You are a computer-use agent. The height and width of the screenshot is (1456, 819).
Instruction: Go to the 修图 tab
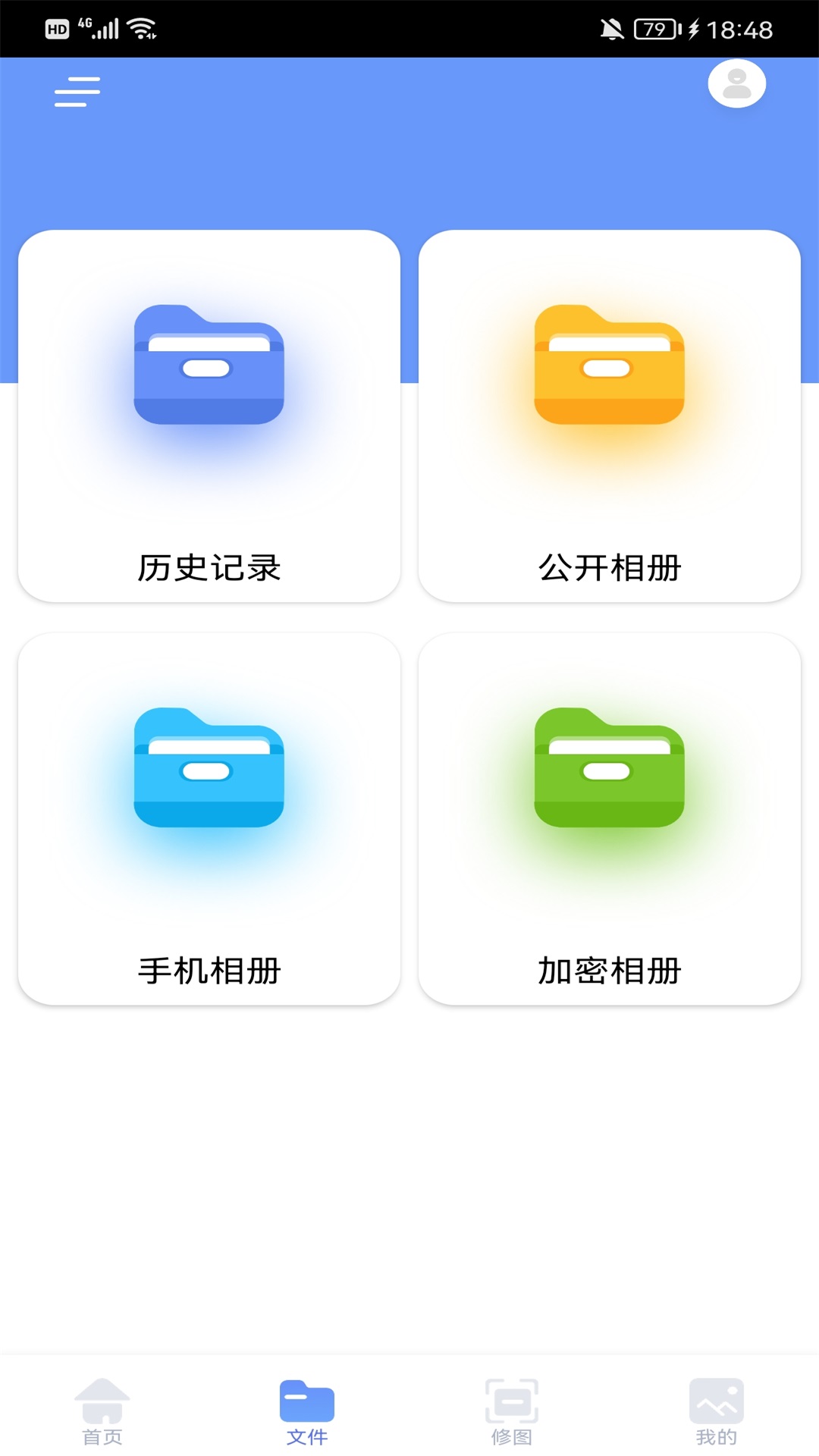tap(512, 1411)
